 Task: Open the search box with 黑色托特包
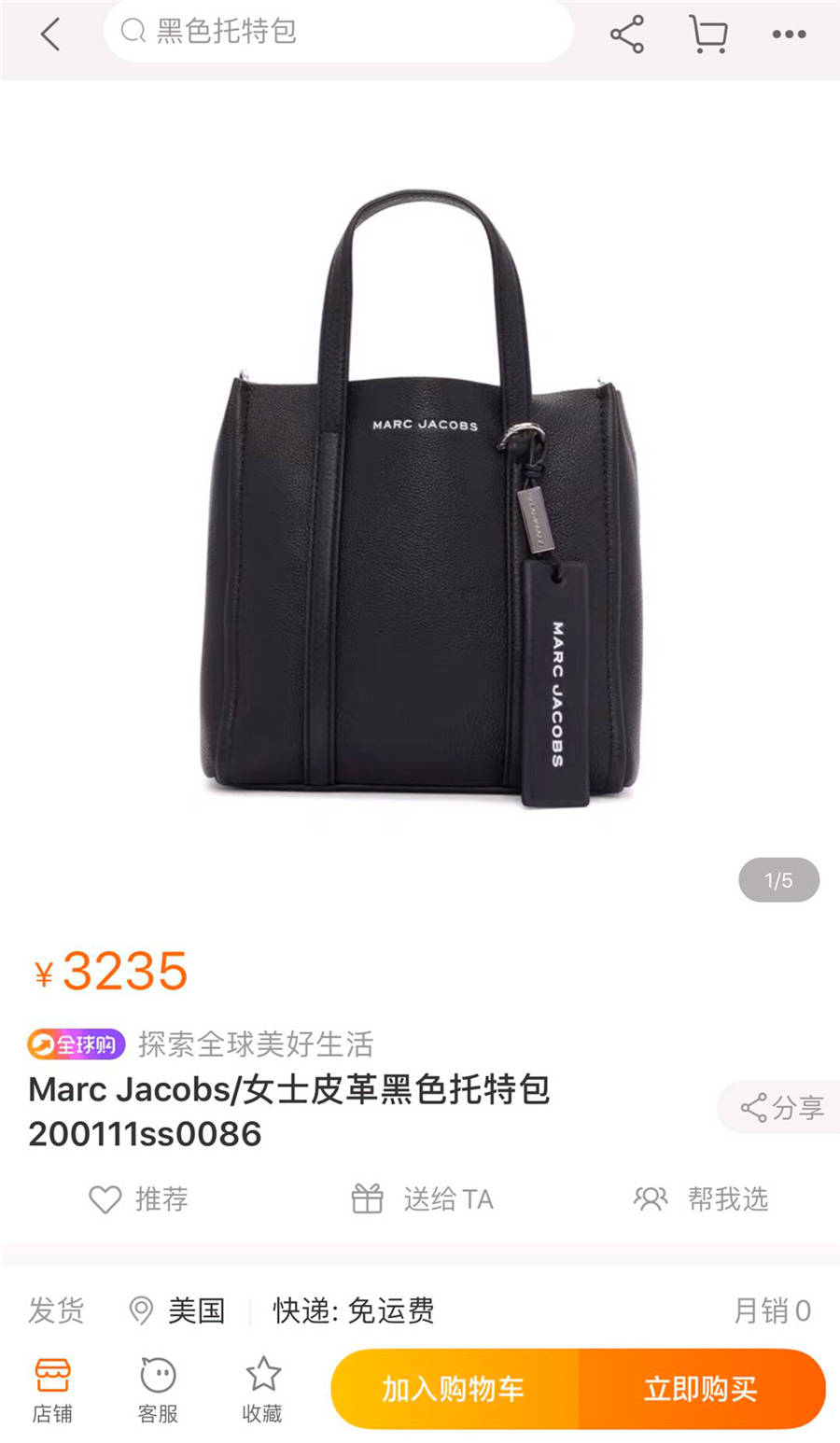point(336,32)
